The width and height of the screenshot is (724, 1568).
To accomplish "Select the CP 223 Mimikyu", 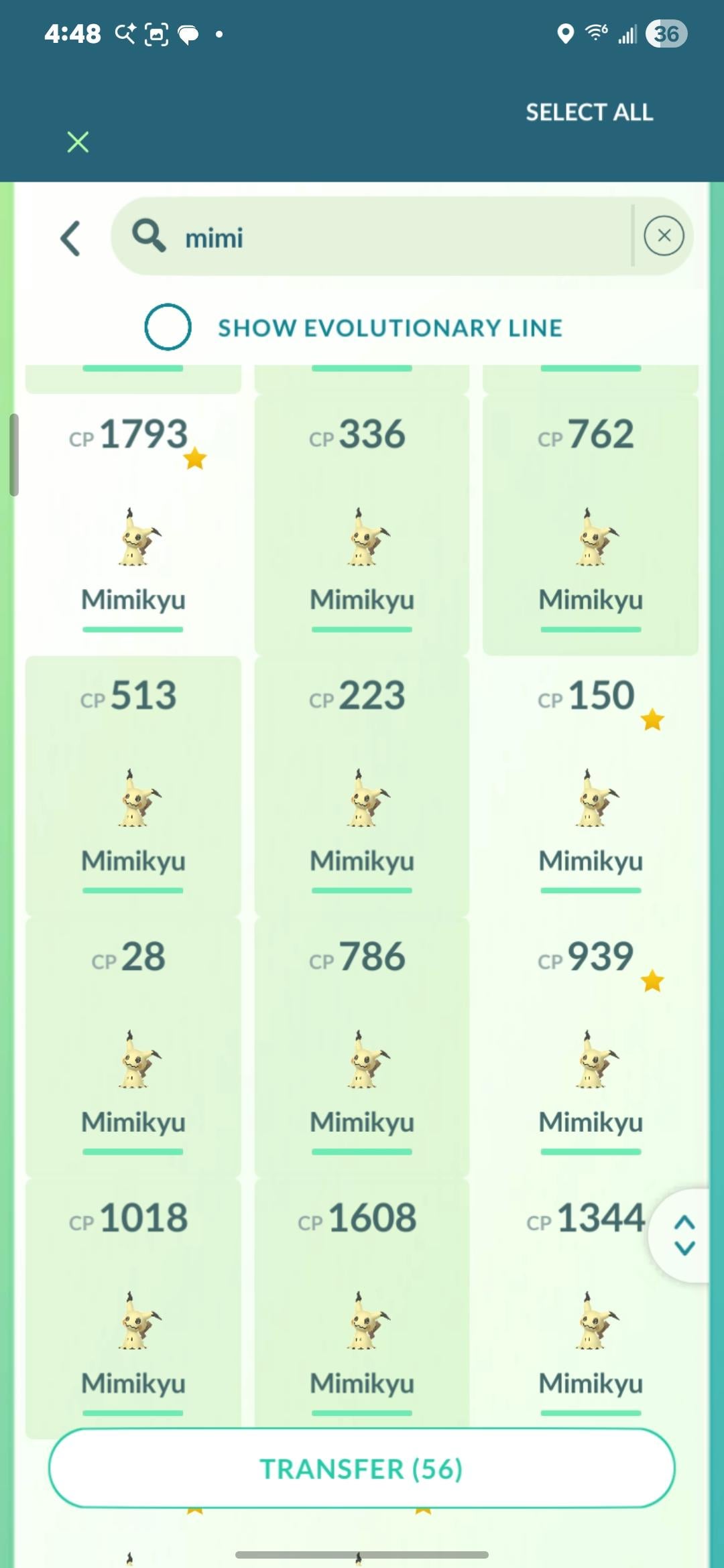I will coord(361,791).
